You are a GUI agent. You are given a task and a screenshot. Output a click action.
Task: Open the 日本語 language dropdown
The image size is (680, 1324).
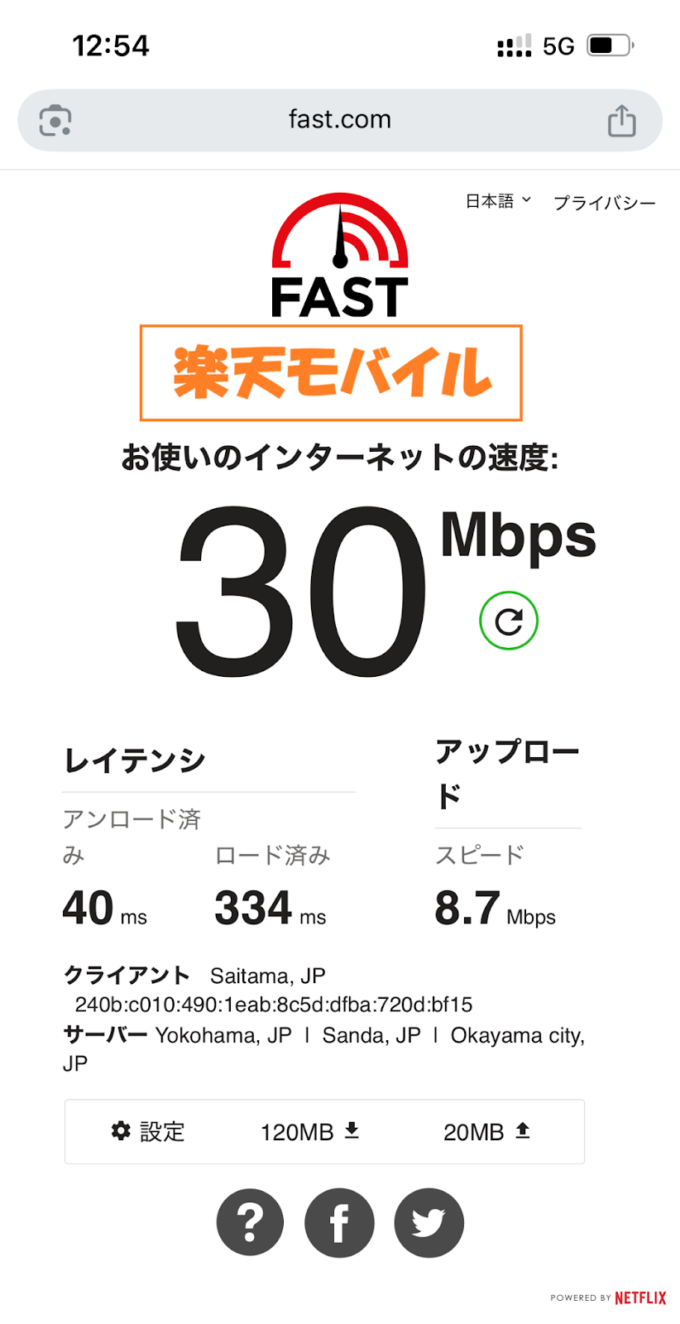tap(499, 201)
